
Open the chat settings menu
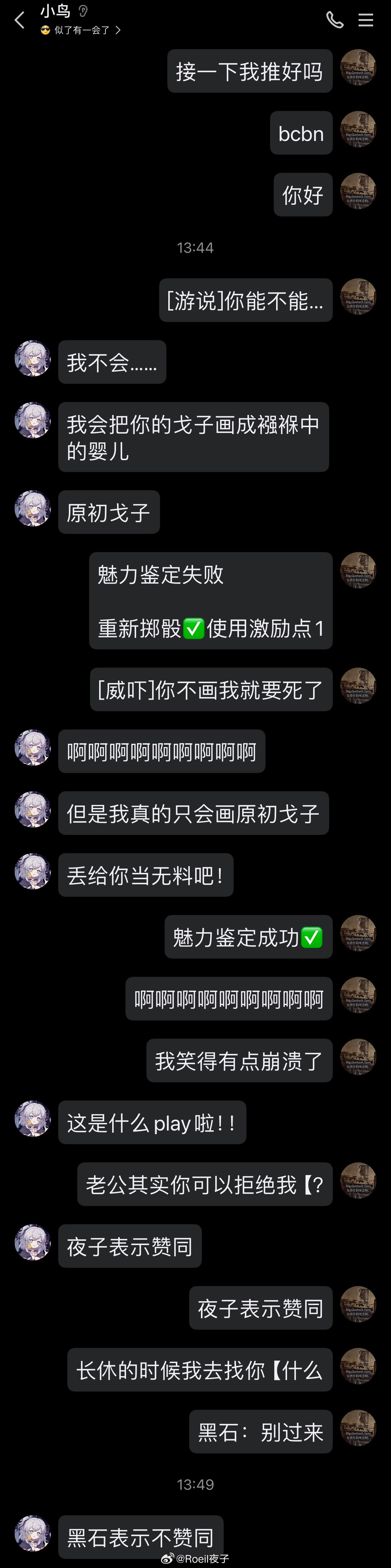tap(366, 20)
